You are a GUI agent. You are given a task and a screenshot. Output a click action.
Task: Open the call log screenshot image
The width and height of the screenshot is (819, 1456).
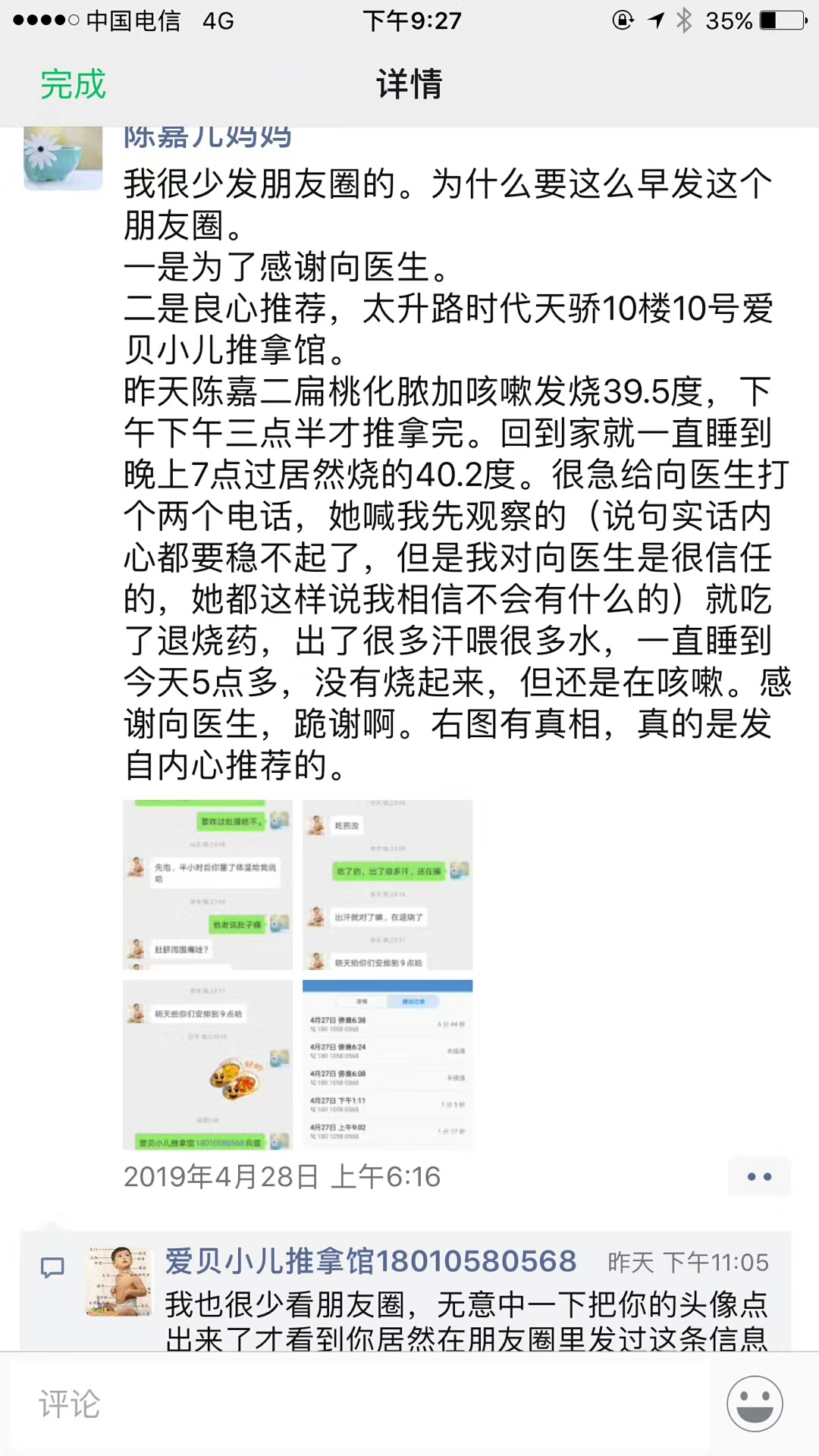388,1064
